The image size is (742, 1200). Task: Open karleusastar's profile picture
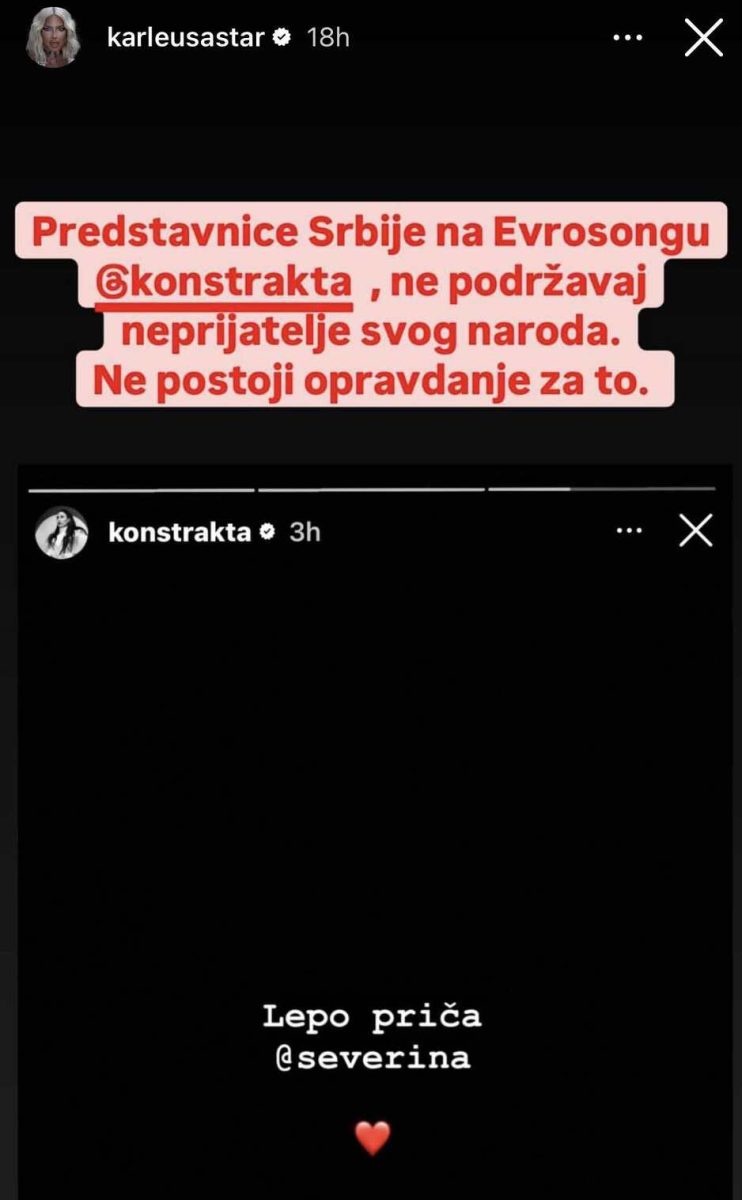53,39
